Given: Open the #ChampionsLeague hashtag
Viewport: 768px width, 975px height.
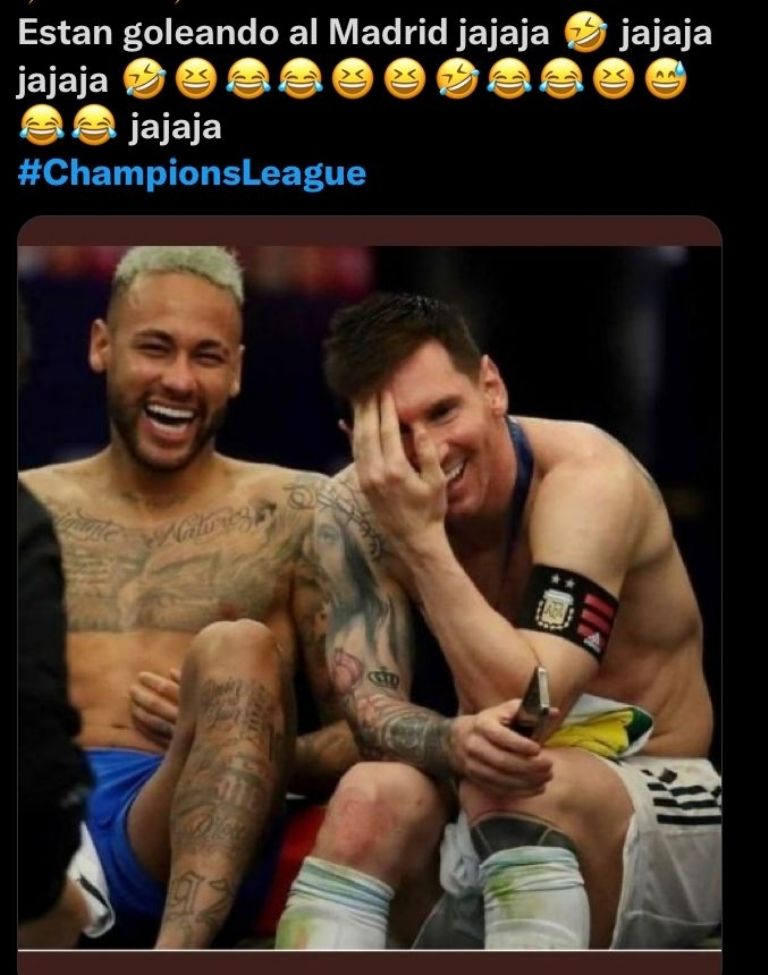Looking at the screenshot, I should click(x=192, y=174).
